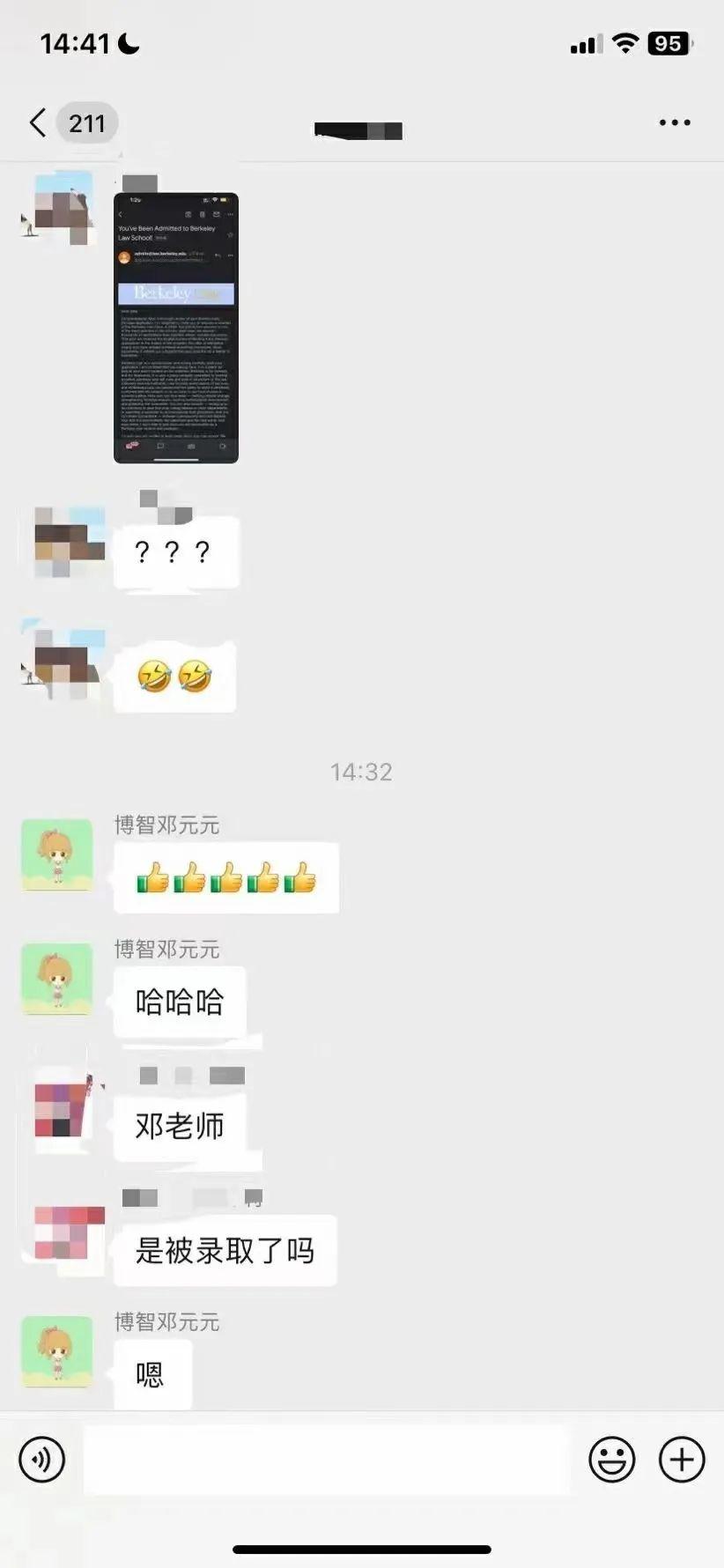The image size is (724, 1568).
Task: Tap the message input field
Action: pos(326,1460)
